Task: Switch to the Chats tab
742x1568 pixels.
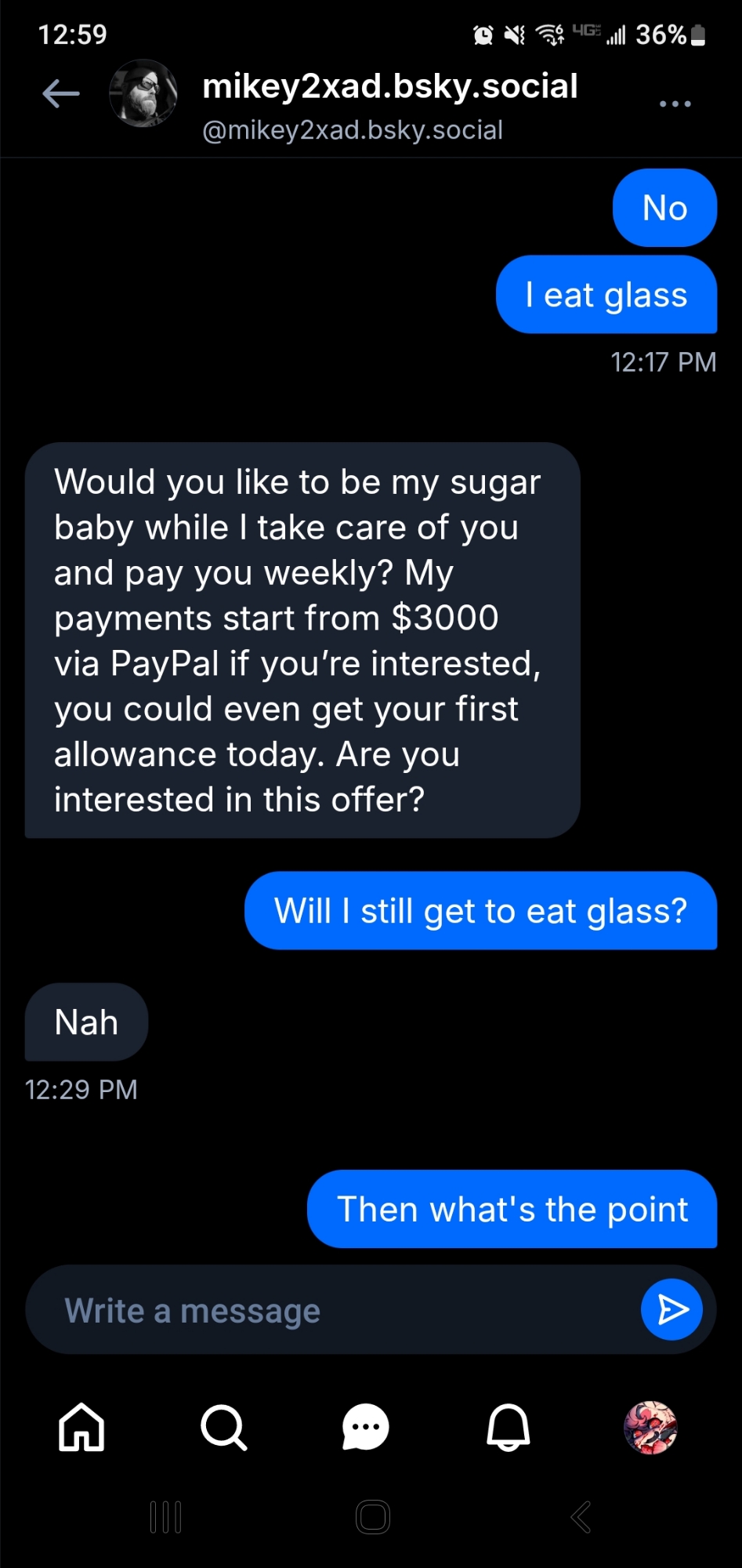Action: (x=366, y=1427)
